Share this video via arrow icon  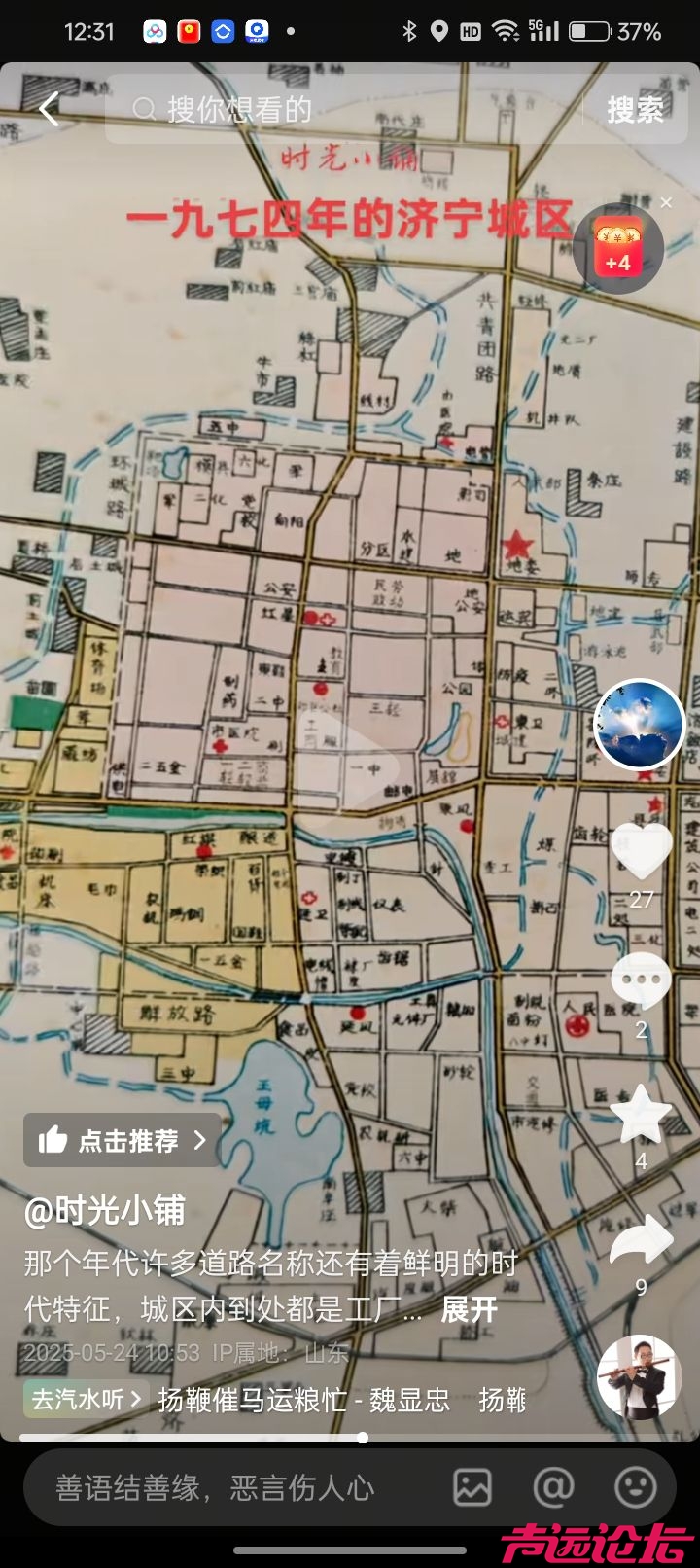click(641, 1240)
